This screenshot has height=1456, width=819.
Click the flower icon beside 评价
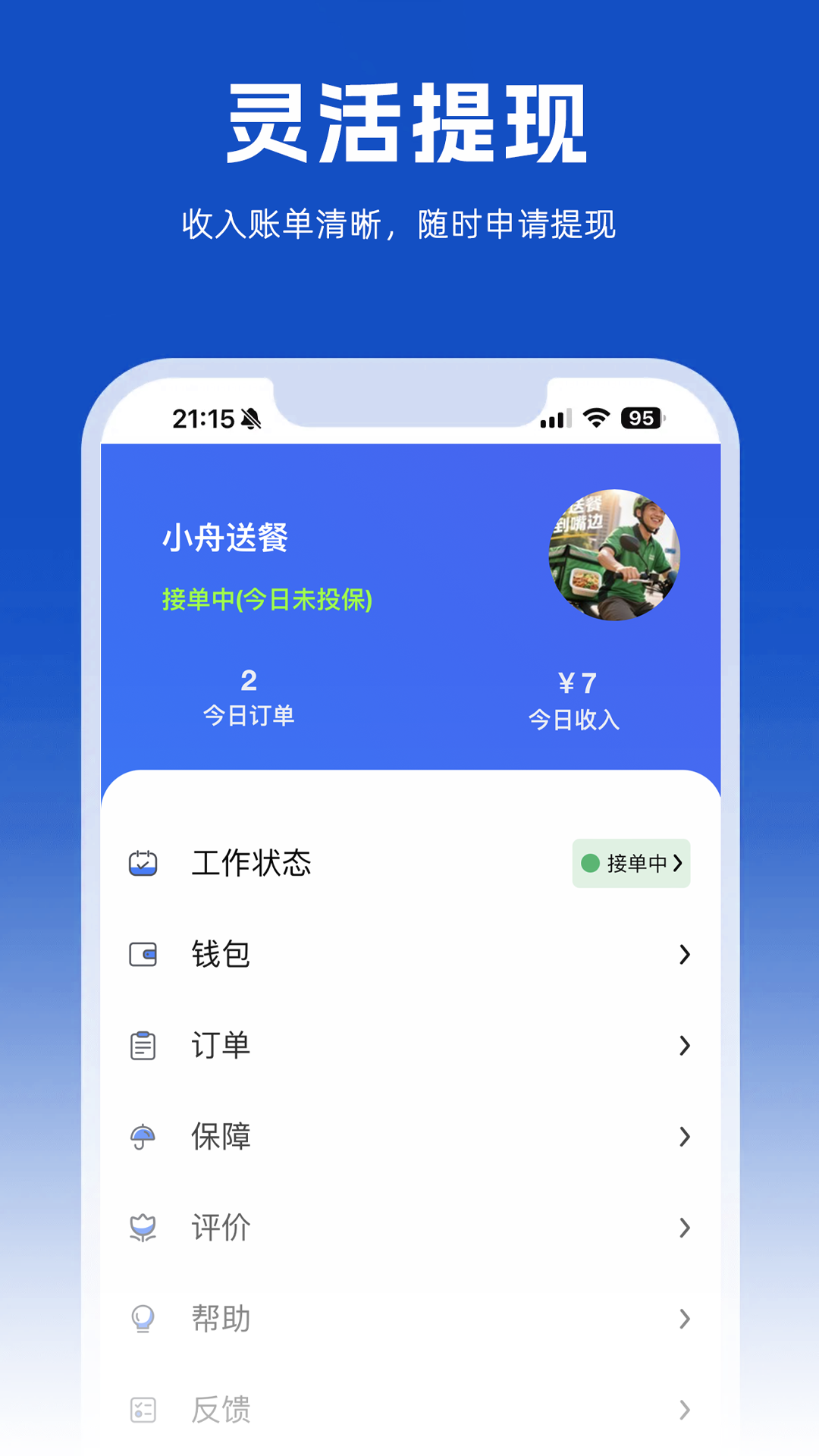click(x=142, y=1227)
